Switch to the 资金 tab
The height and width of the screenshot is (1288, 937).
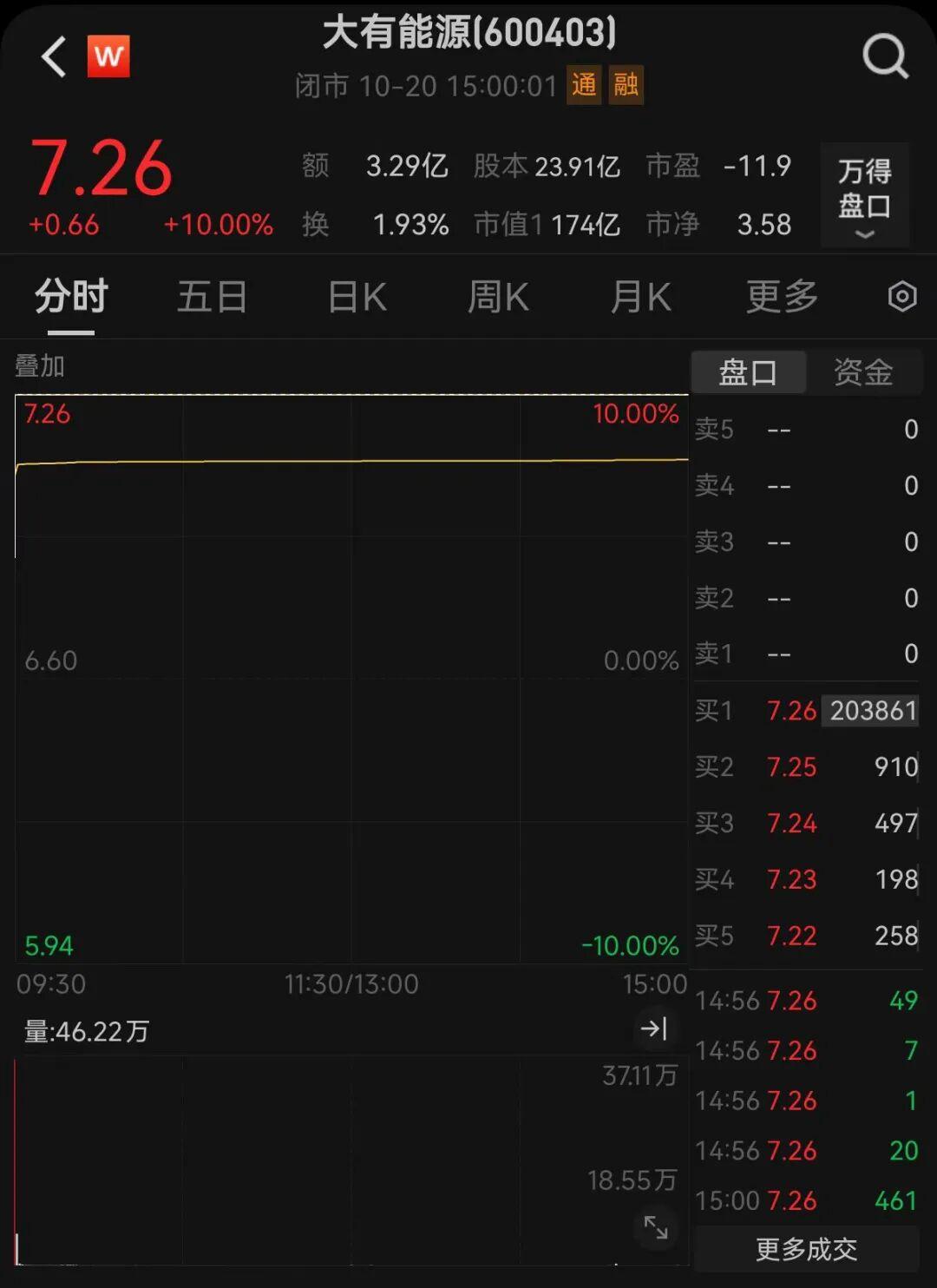863,372
